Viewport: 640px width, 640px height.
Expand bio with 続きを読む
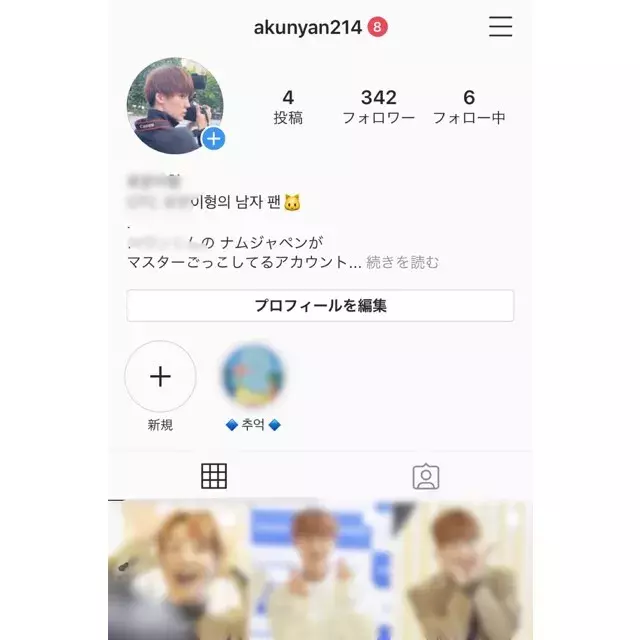coord(402,263)
